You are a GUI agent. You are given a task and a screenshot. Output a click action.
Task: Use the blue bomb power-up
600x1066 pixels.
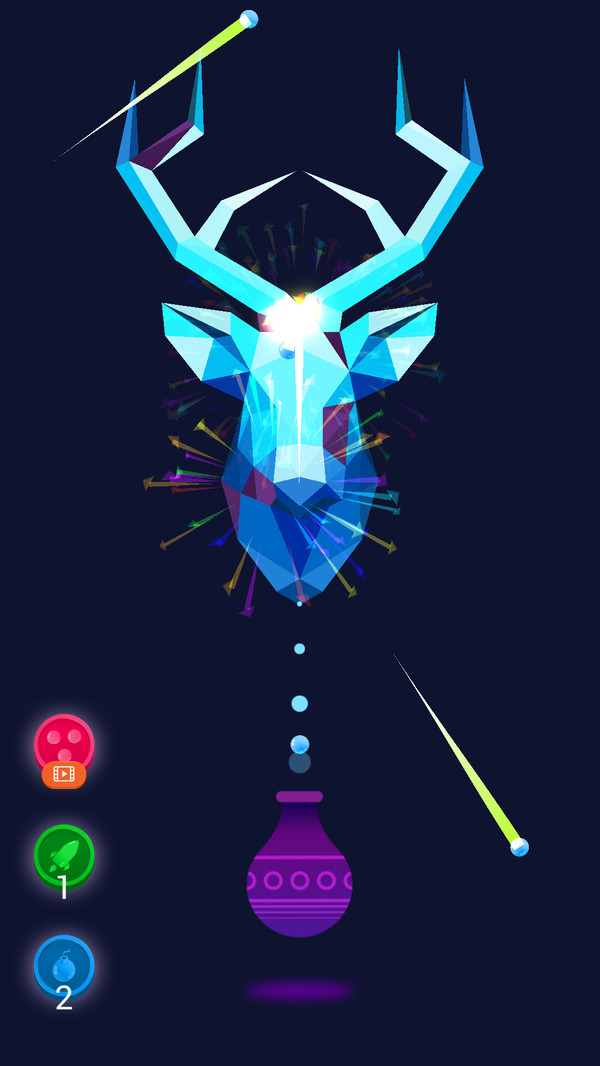tap(64, 964)
